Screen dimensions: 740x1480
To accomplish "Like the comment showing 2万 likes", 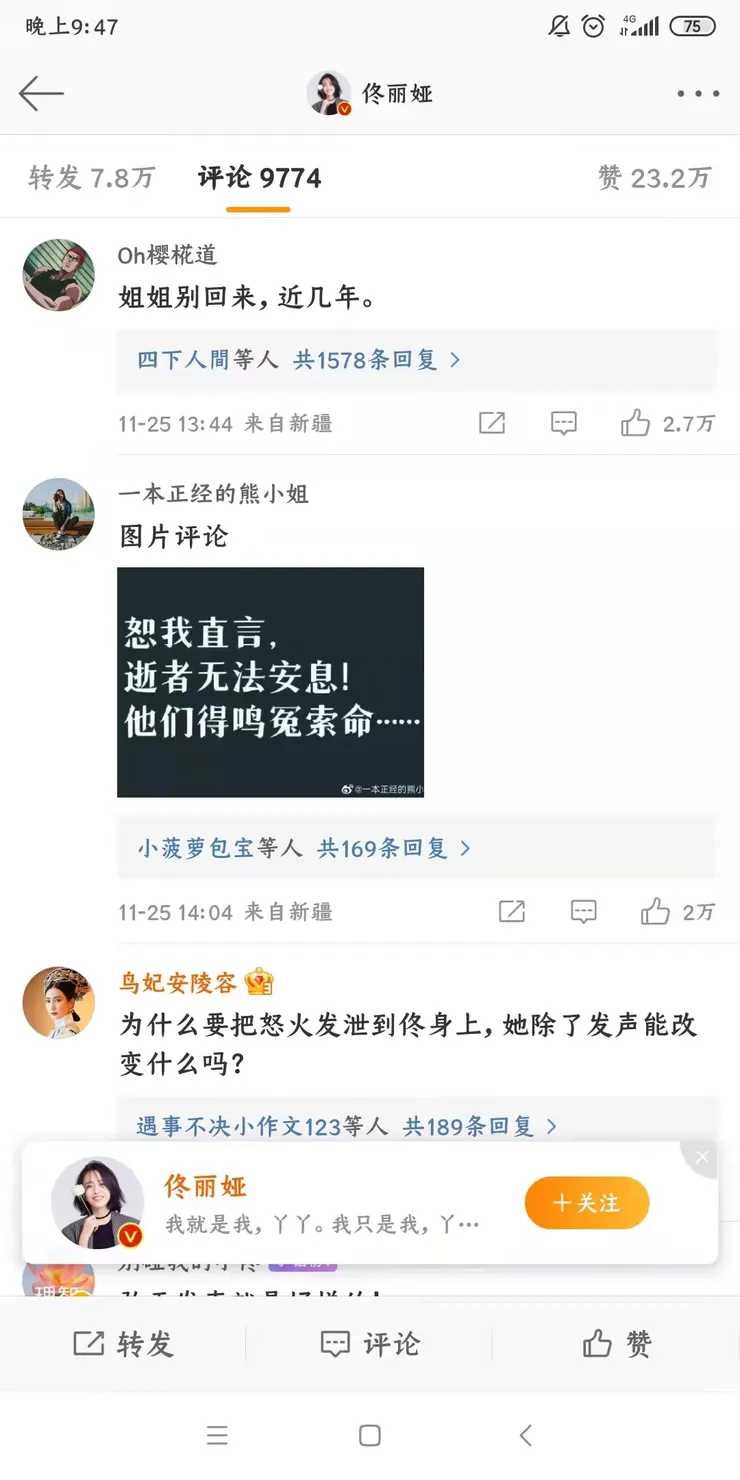I will 656,911.
